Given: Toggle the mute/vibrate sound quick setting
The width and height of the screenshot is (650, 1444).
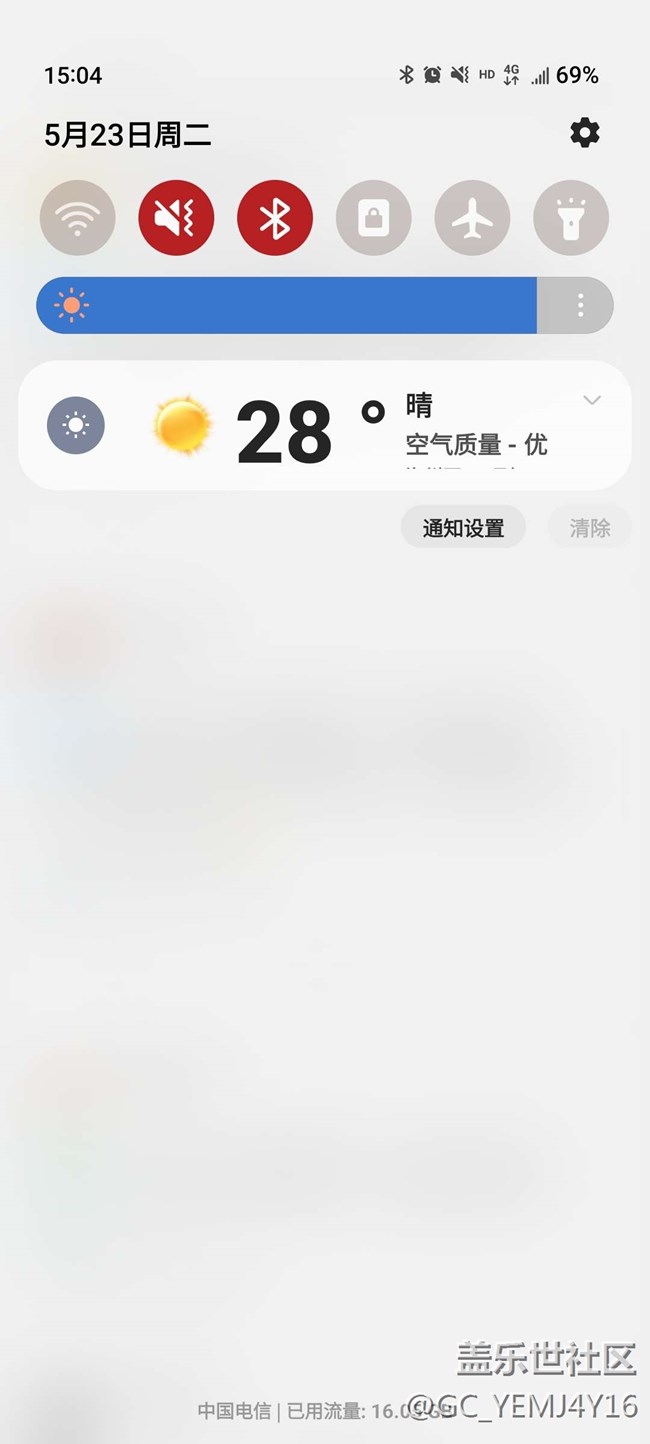Looking at the screenshot, I should click(x=176, y=218).
